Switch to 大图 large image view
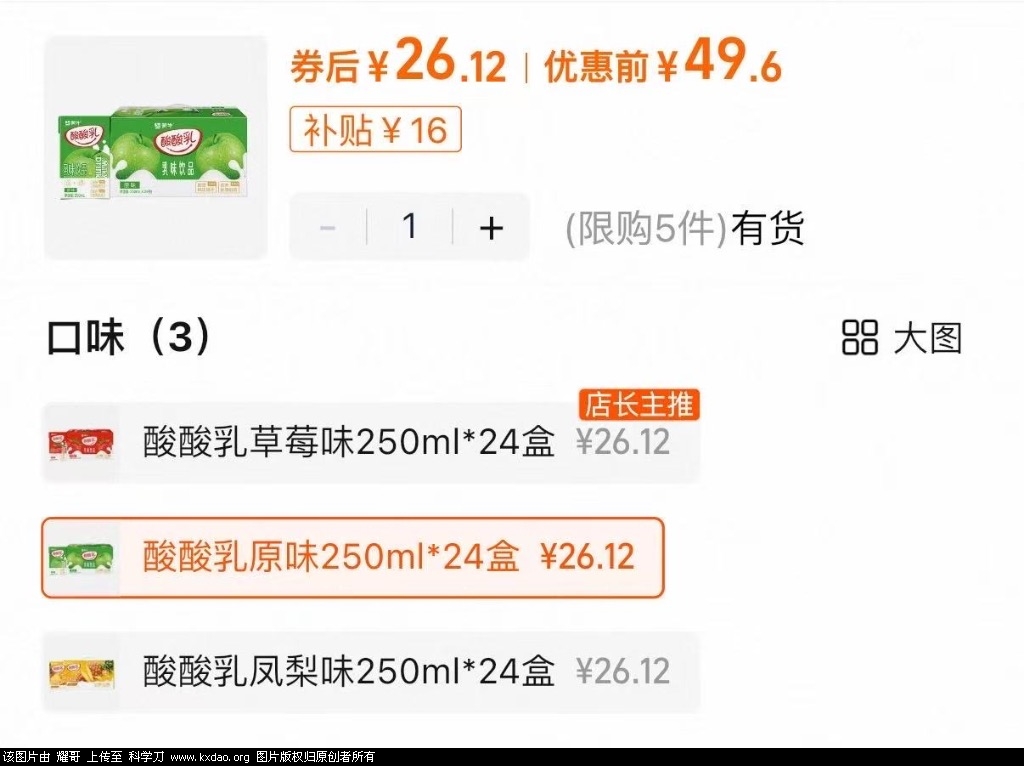Viewport: 1024px width, 766px height. tap(901, 338)
